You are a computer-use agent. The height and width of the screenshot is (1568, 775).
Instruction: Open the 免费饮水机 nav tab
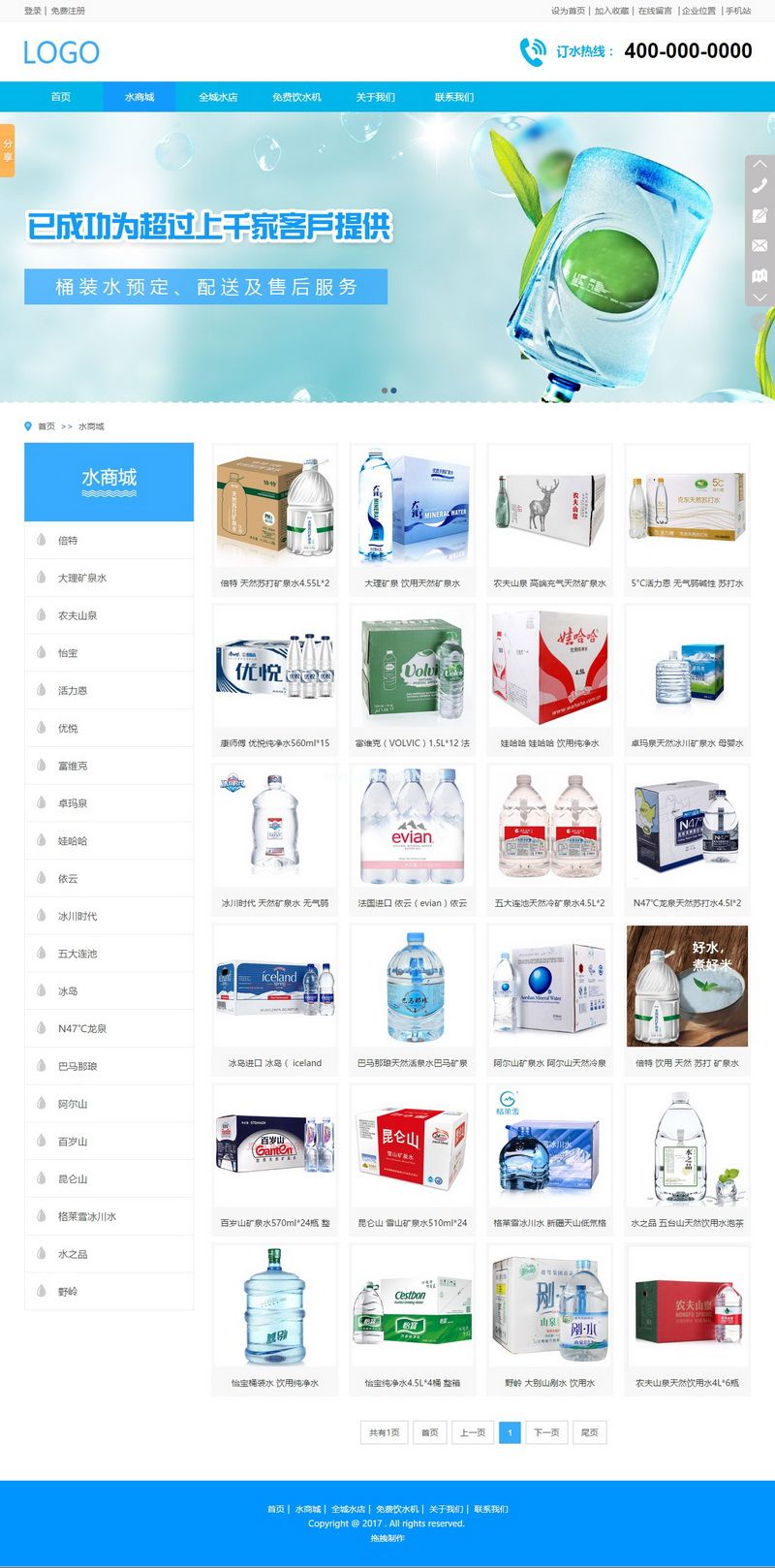(296, 97)
